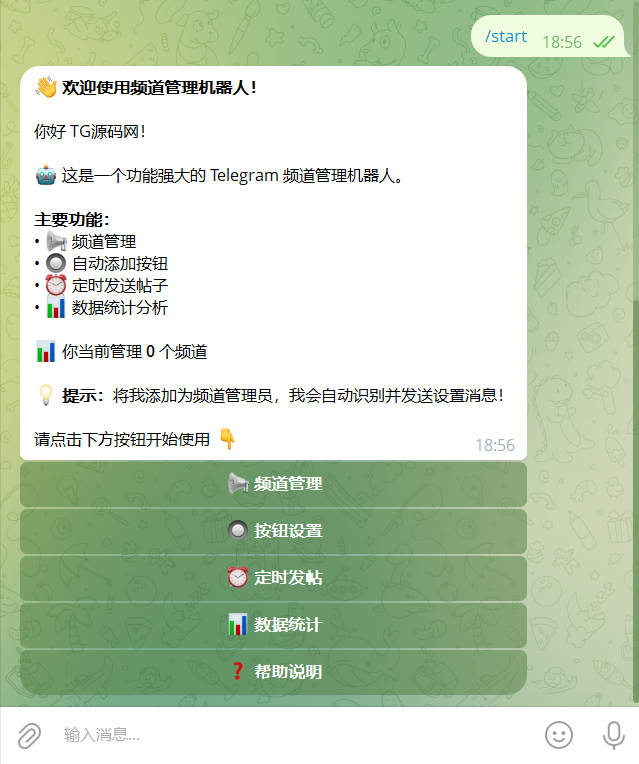Tap the /start command link
This screenshot has height=764, width=639.
506,37
